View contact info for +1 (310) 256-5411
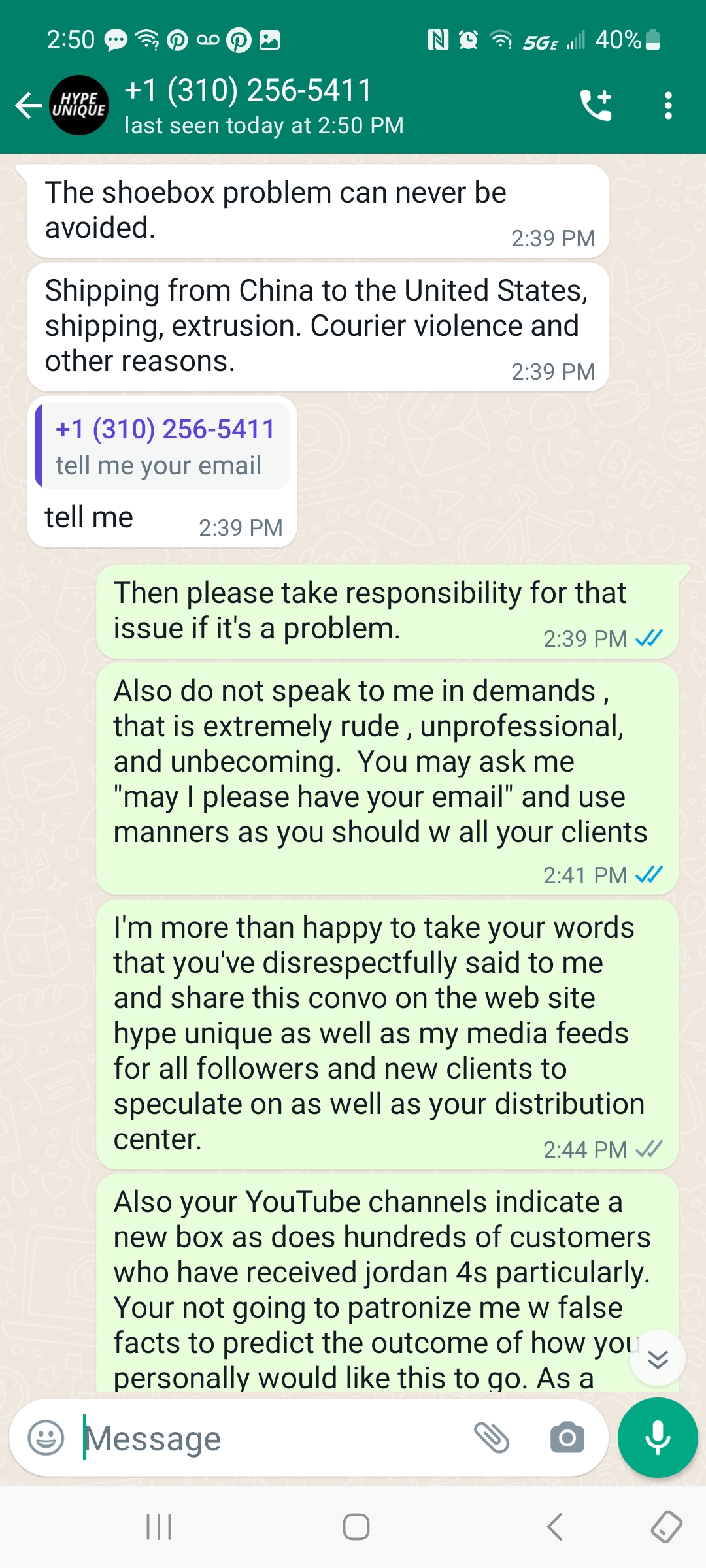Screen dimensions: 706x1568 coord(261,105)
